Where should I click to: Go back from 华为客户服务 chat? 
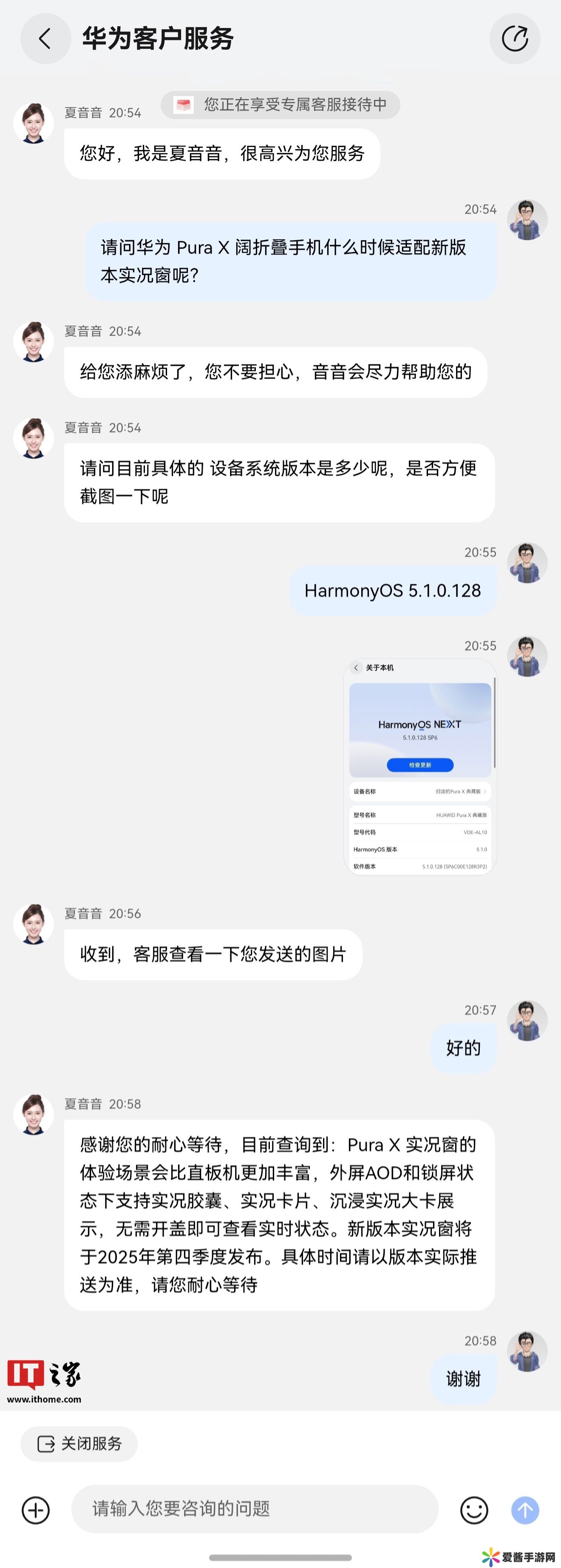click(45, 39)
